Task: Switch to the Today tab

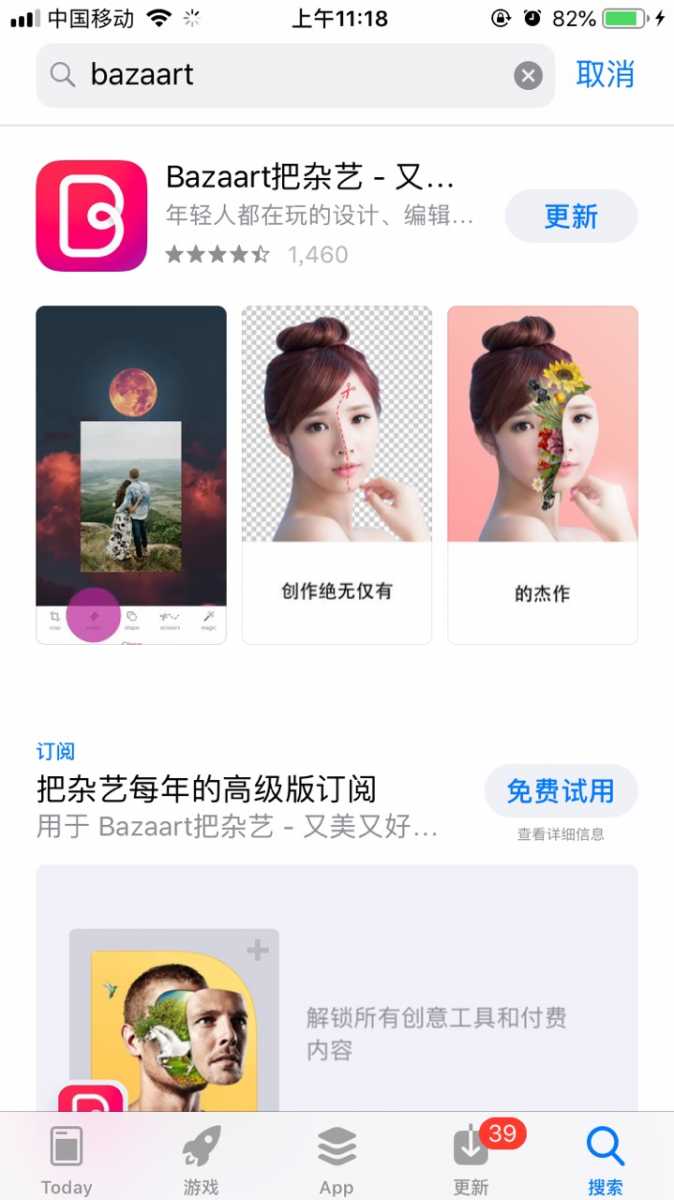Action: point(66,1160)
